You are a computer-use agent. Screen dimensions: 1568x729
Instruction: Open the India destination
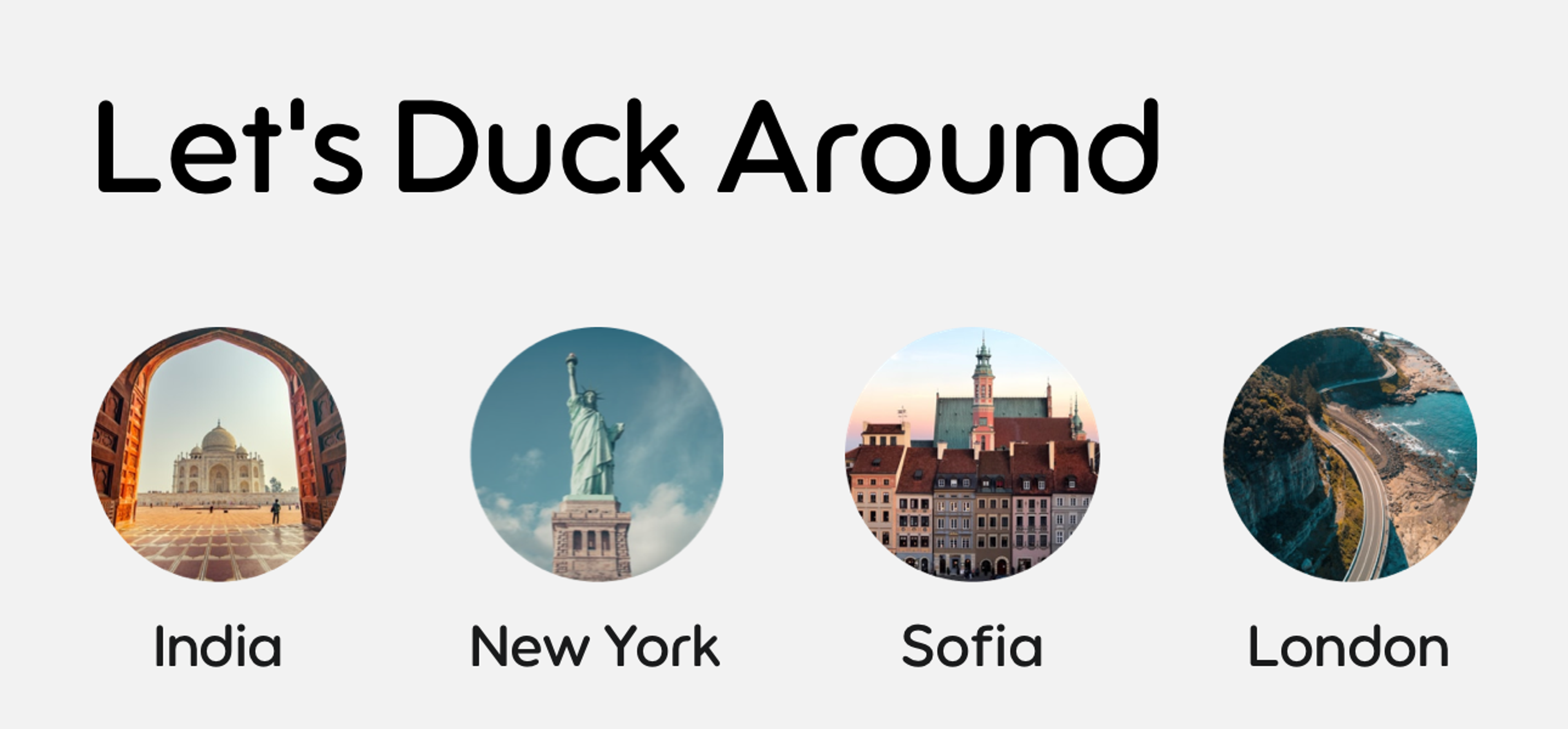pos(218,454)
